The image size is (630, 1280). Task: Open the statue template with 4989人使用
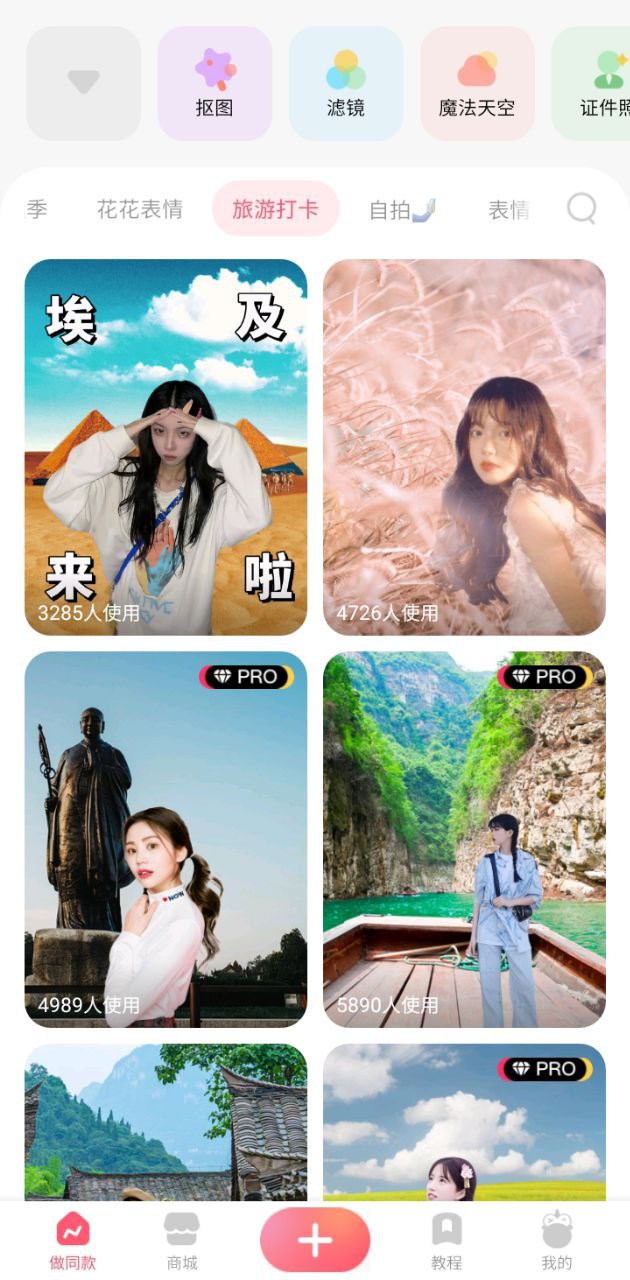coord(166,839)
